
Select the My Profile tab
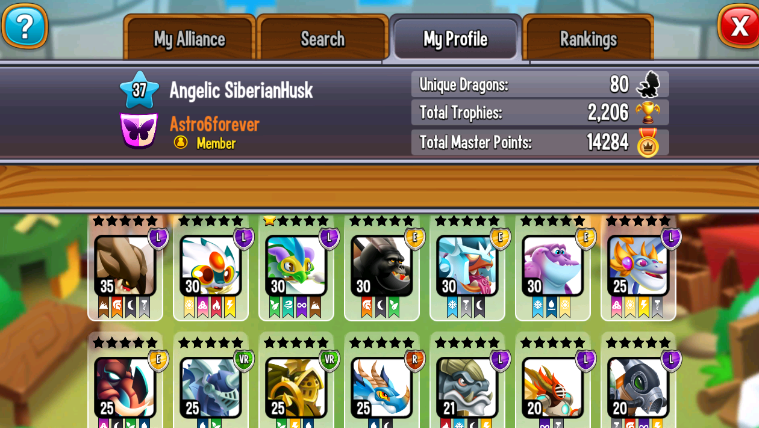[x=455, y=39]
